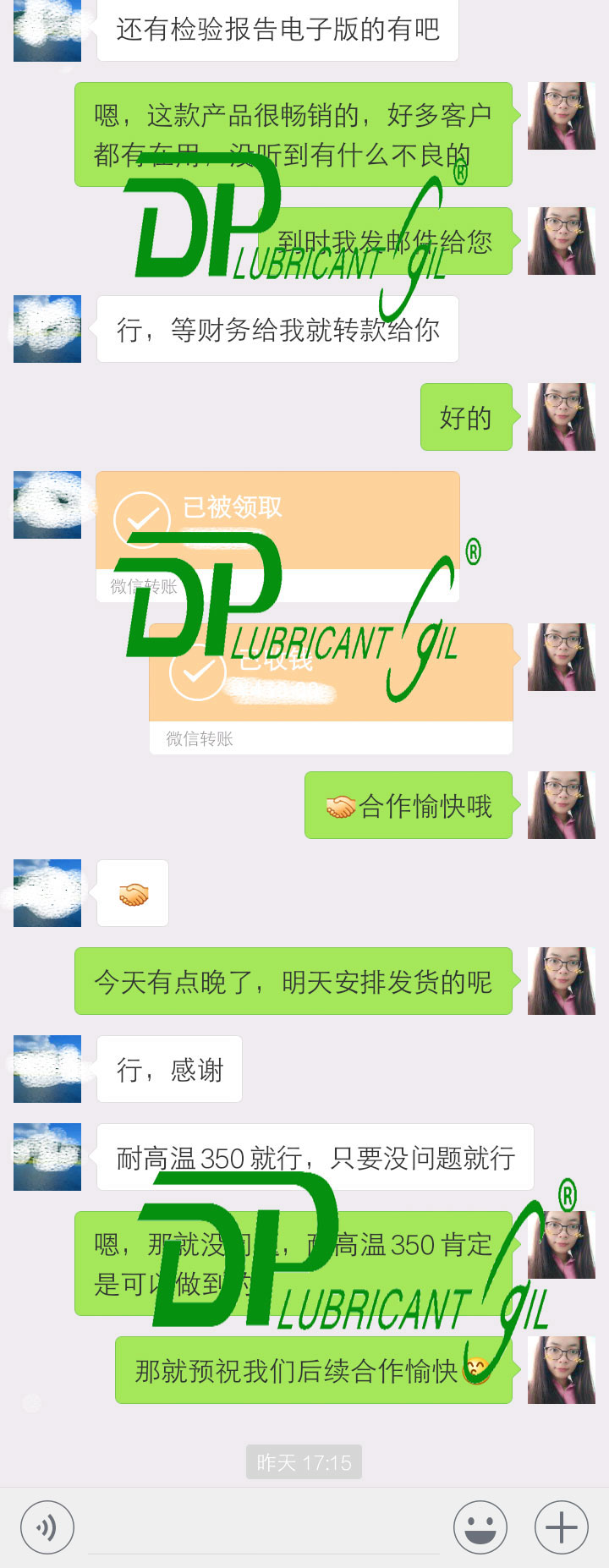This screenshot has height=1568, width=609.
Task: View contact's avatar next to 行，感谢
Action: click(47, 1069)
